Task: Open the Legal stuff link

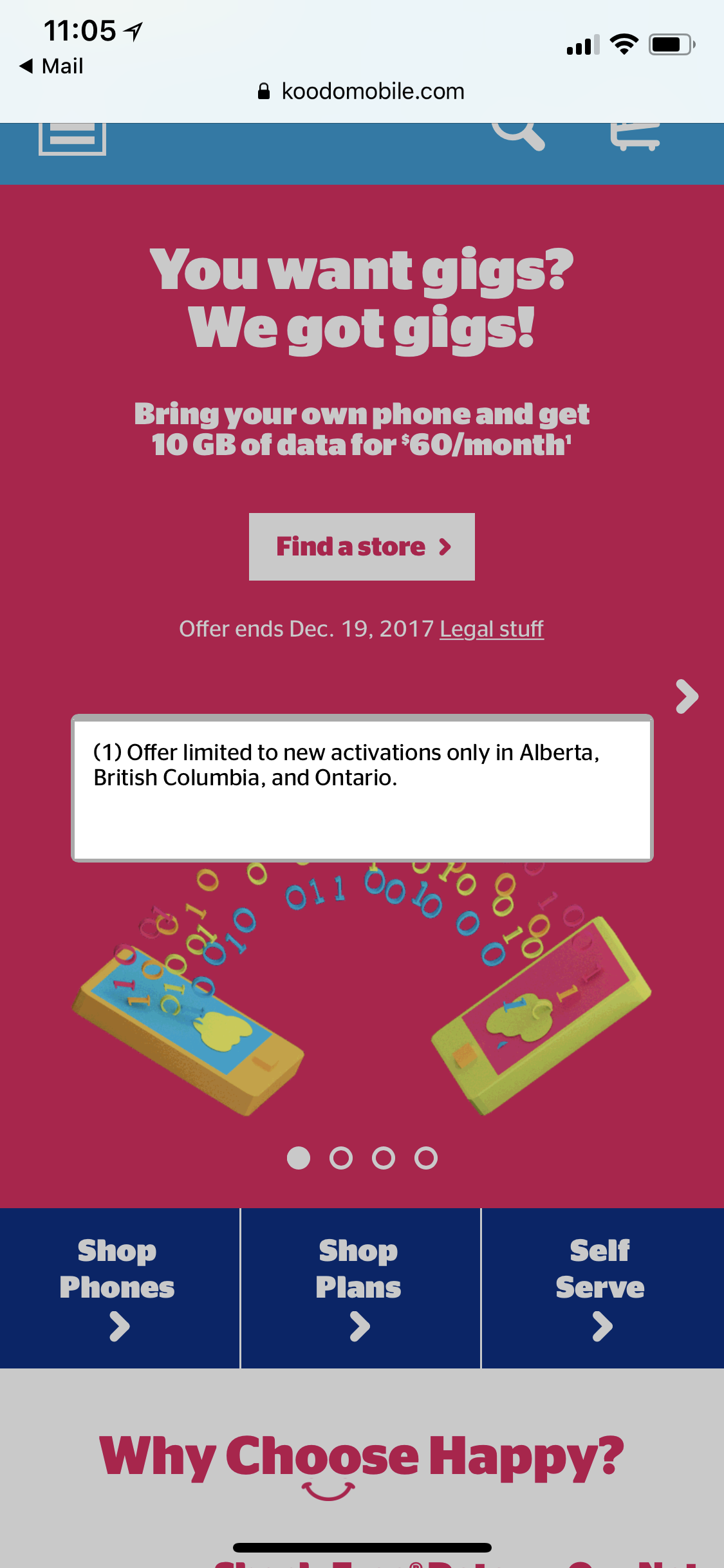Action: coord(492,629)
